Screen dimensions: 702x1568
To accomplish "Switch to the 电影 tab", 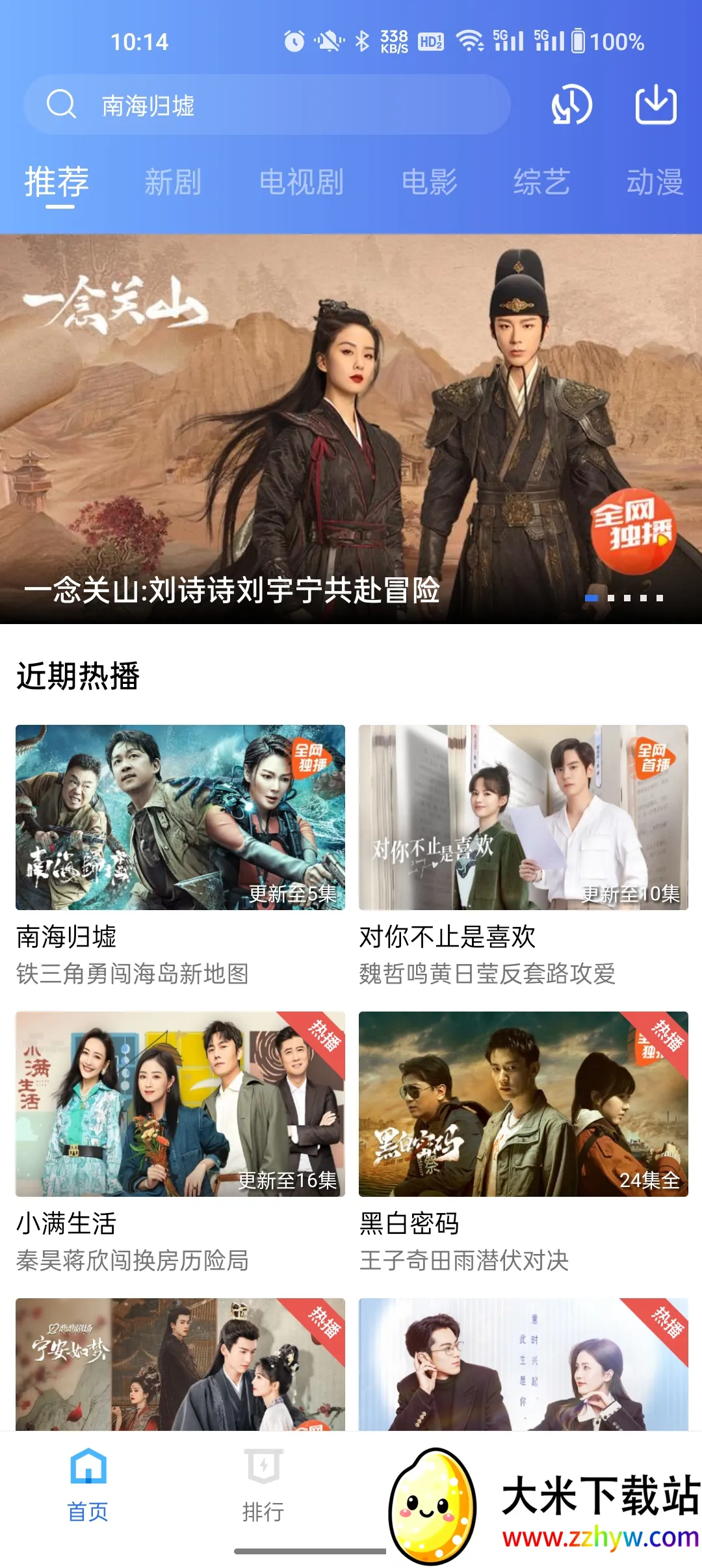I will pos(429,182).
